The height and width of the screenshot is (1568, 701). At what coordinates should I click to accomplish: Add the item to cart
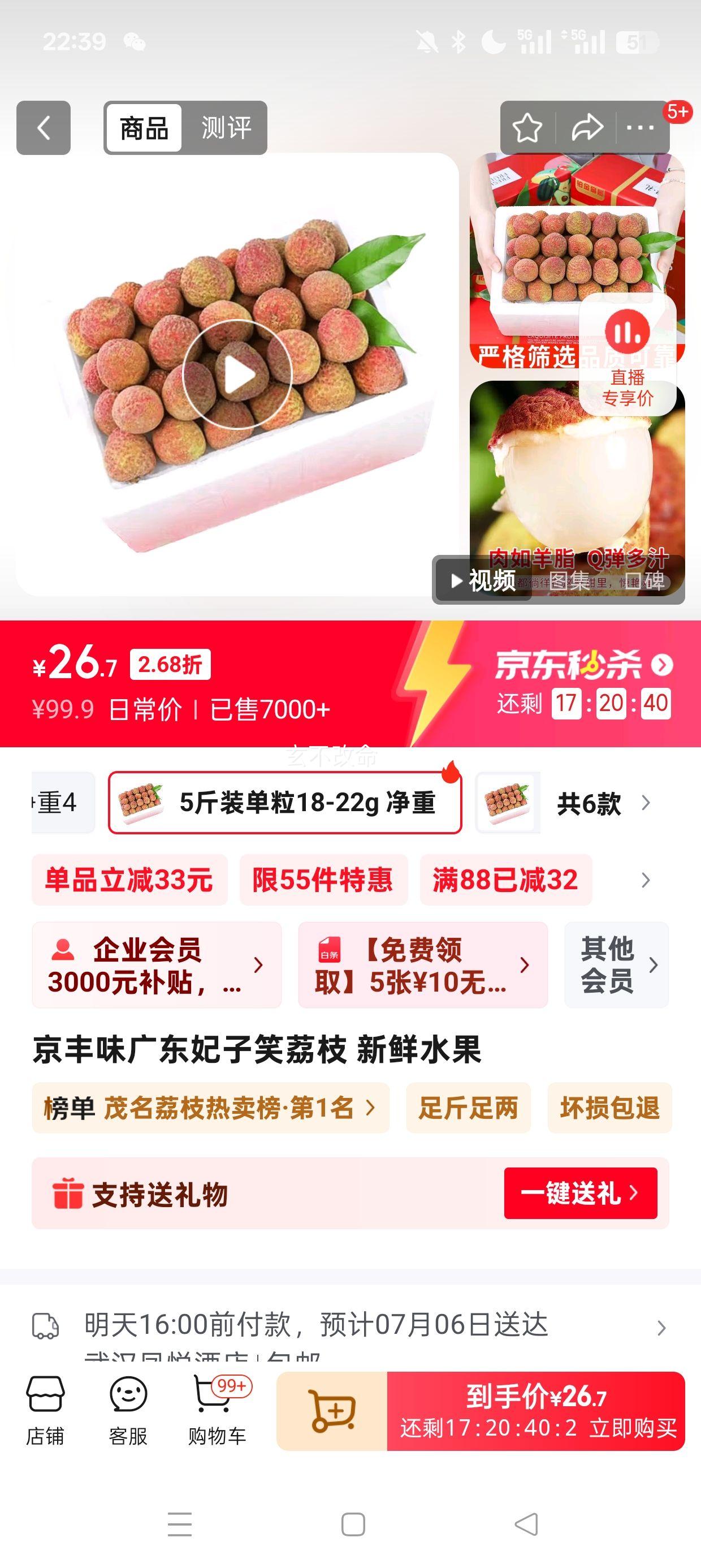tap(332, 1410)
